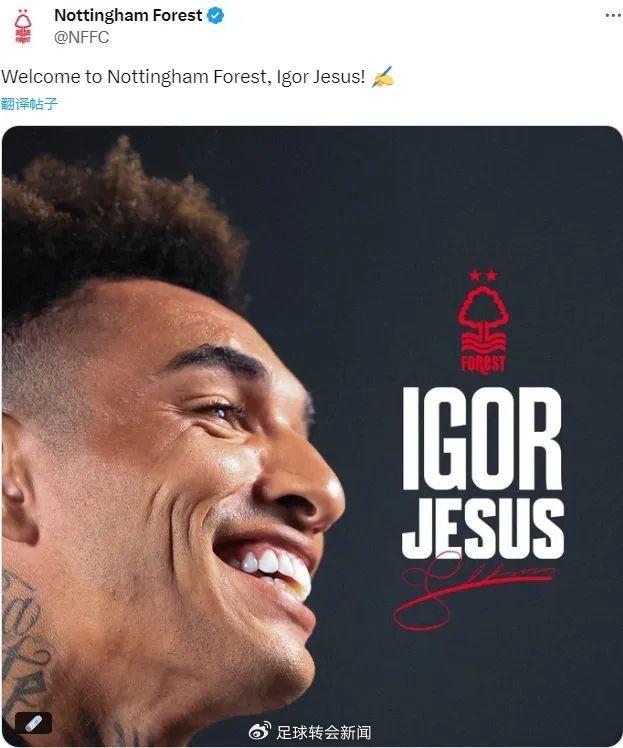
Task: Tap the Nottingham Forest account name
Action: coord(127,15)
